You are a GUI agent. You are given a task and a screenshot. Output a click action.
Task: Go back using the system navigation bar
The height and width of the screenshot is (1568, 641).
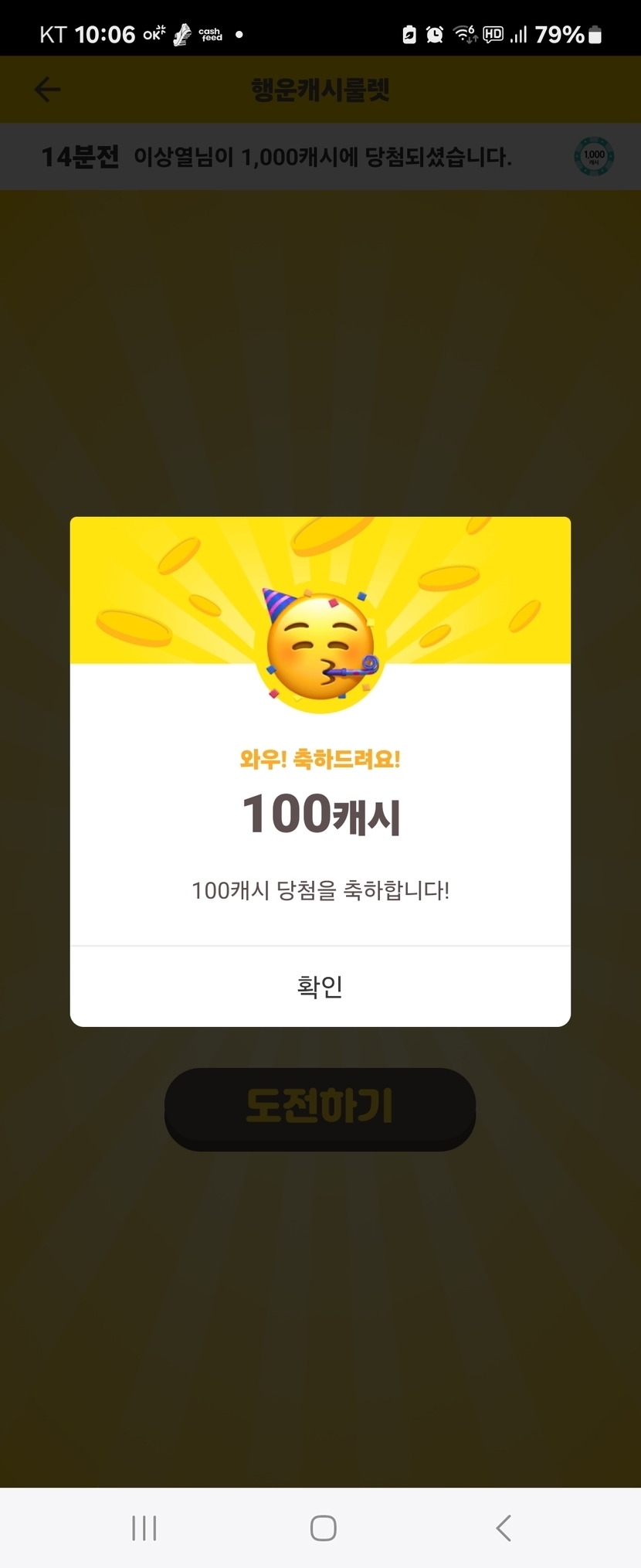[x=504, y=1528]
